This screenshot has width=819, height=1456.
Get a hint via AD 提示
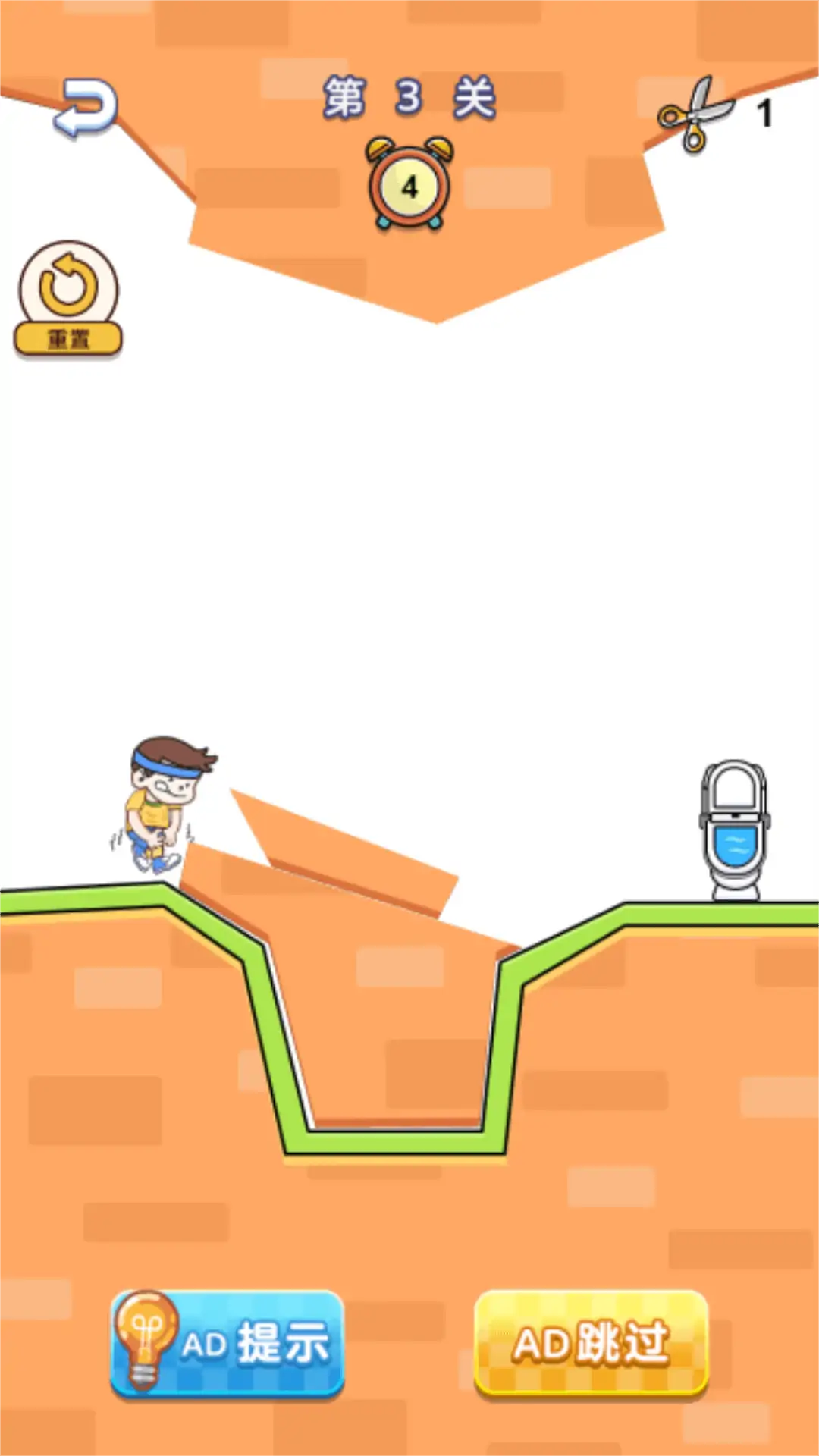[x=227, y=1343]
